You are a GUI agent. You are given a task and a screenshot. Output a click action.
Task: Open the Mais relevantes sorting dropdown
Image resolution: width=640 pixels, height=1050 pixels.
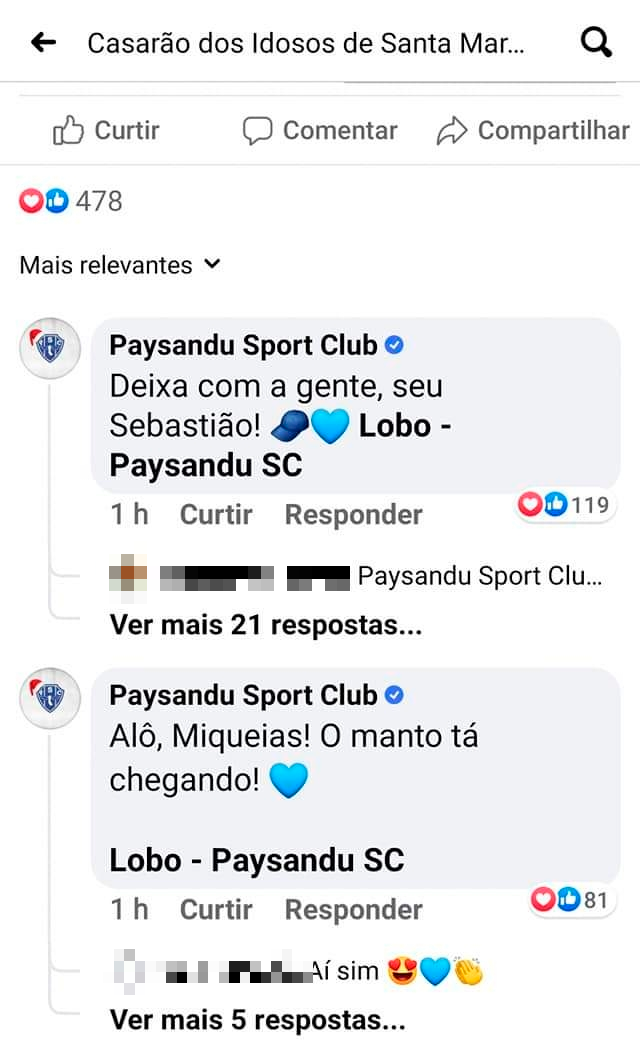click(120, 265)
